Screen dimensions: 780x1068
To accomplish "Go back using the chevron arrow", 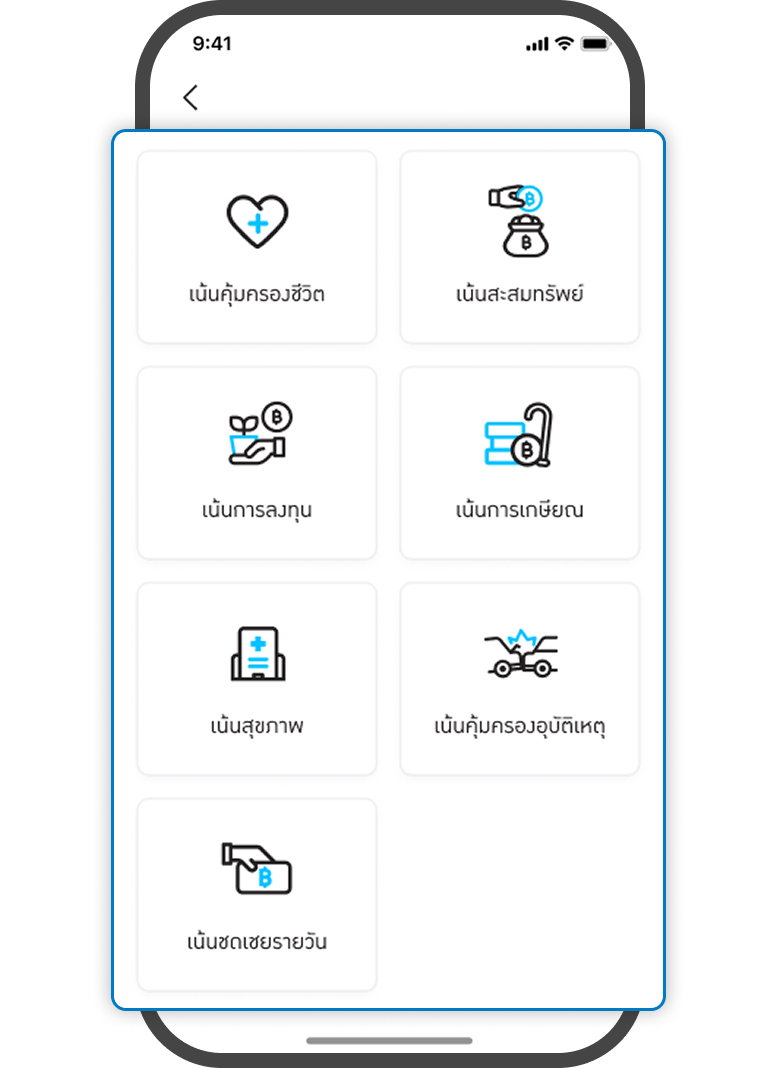I will [190, 98].
